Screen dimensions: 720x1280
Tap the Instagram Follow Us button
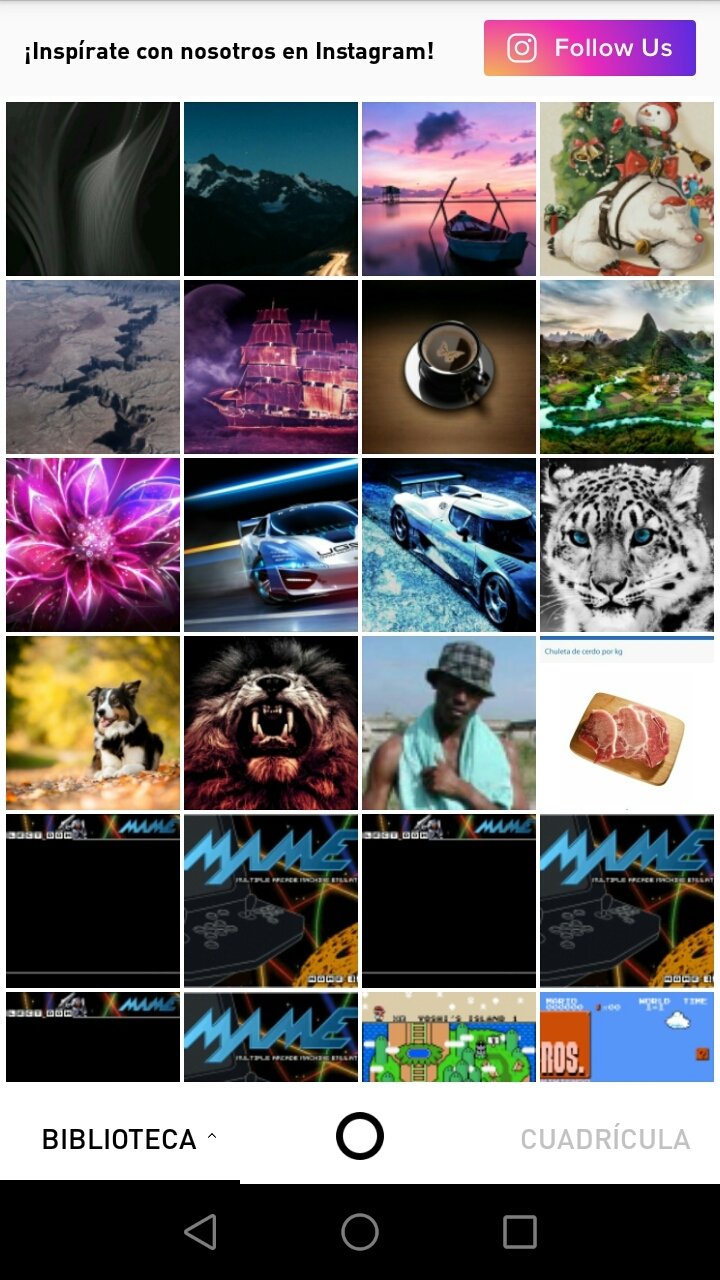590,48
